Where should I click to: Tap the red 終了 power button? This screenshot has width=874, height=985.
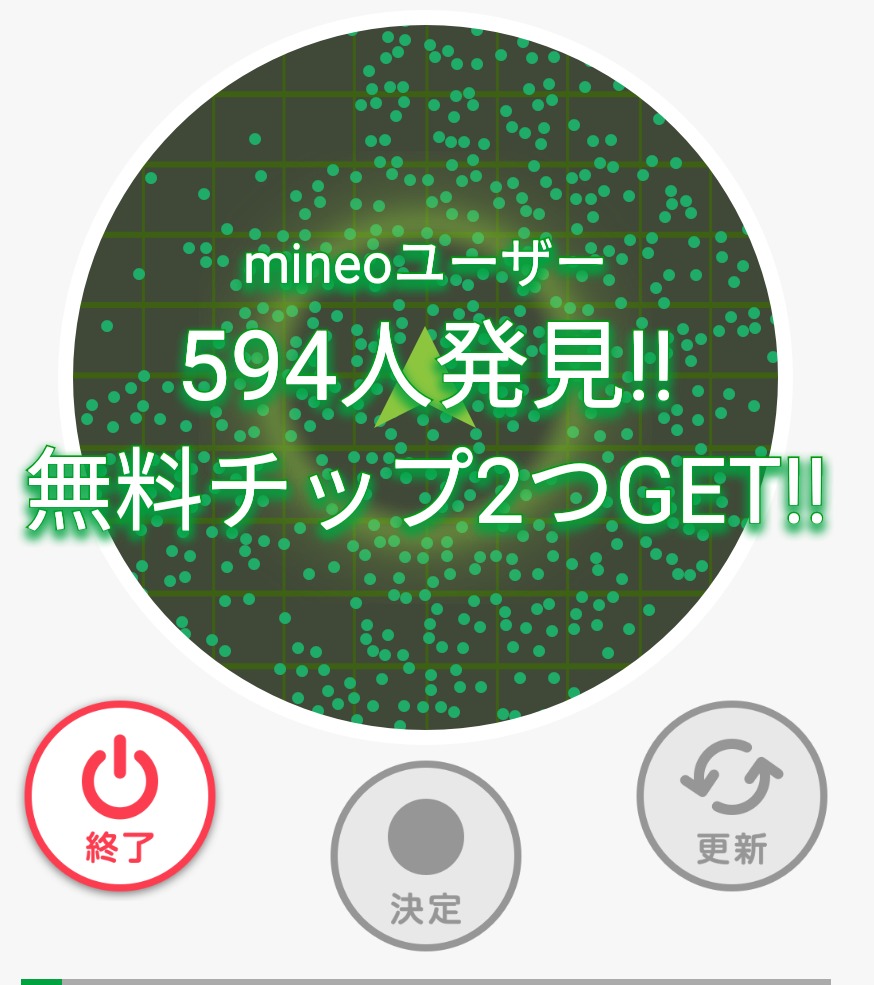120,796
